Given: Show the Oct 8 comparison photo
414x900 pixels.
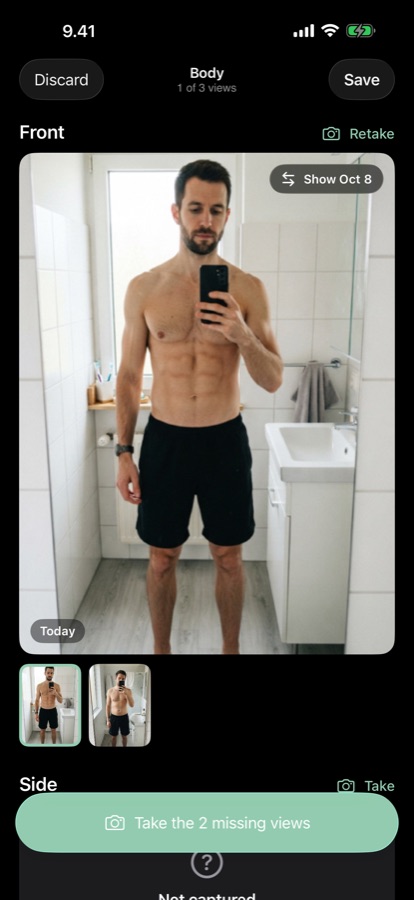Looking at the screenshot, I should [x=326, y=179].
